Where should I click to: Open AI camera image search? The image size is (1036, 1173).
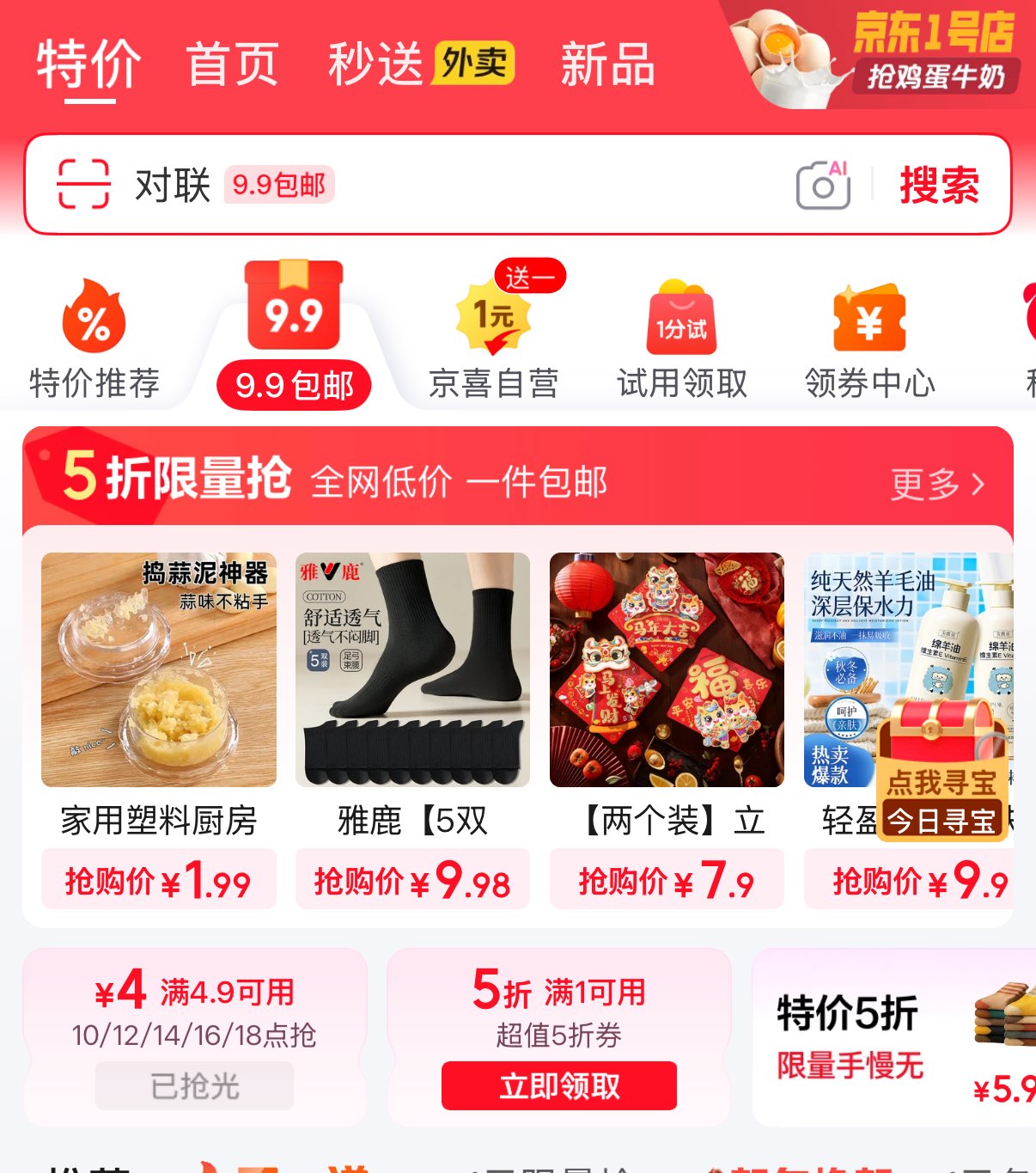(823, 184)
